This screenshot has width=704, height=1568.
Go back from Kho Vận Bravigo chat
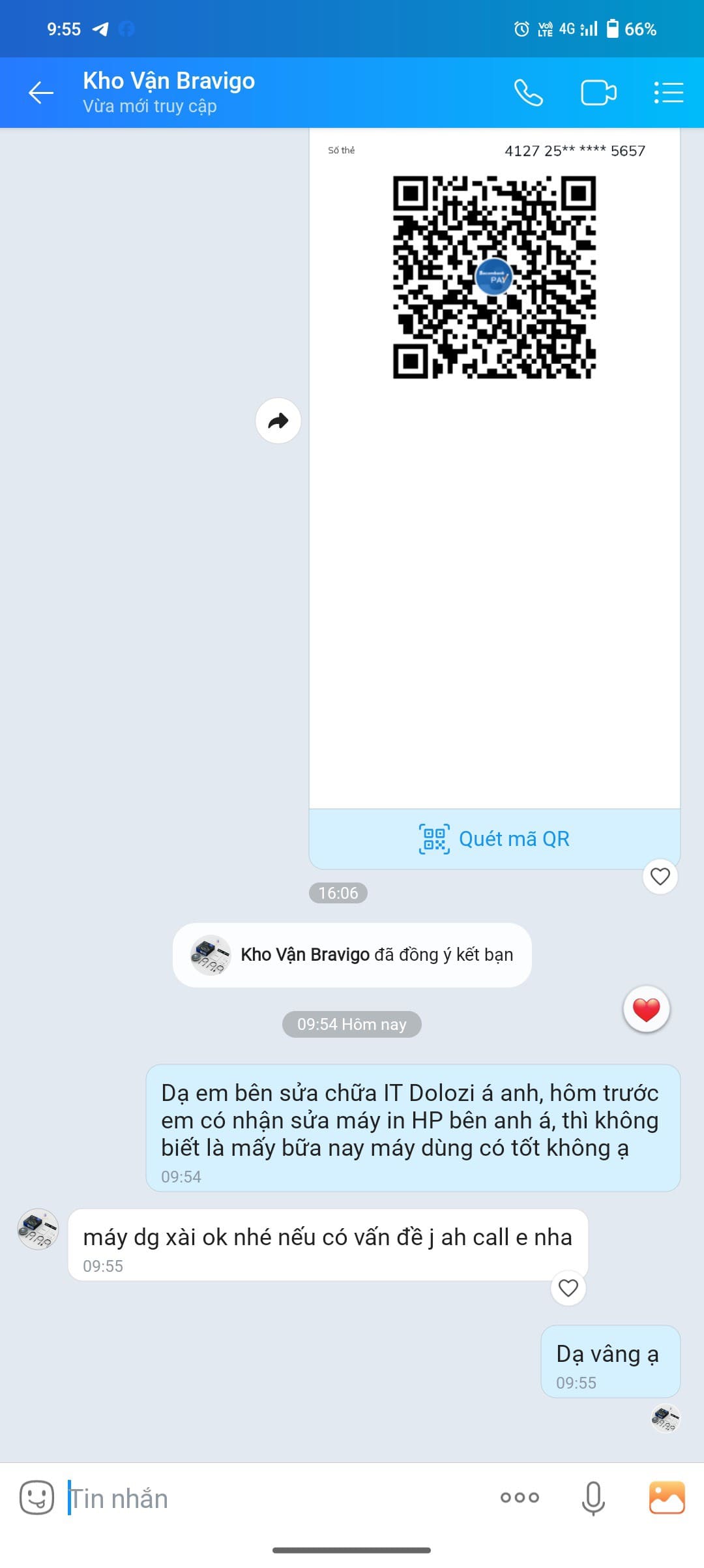40,93
